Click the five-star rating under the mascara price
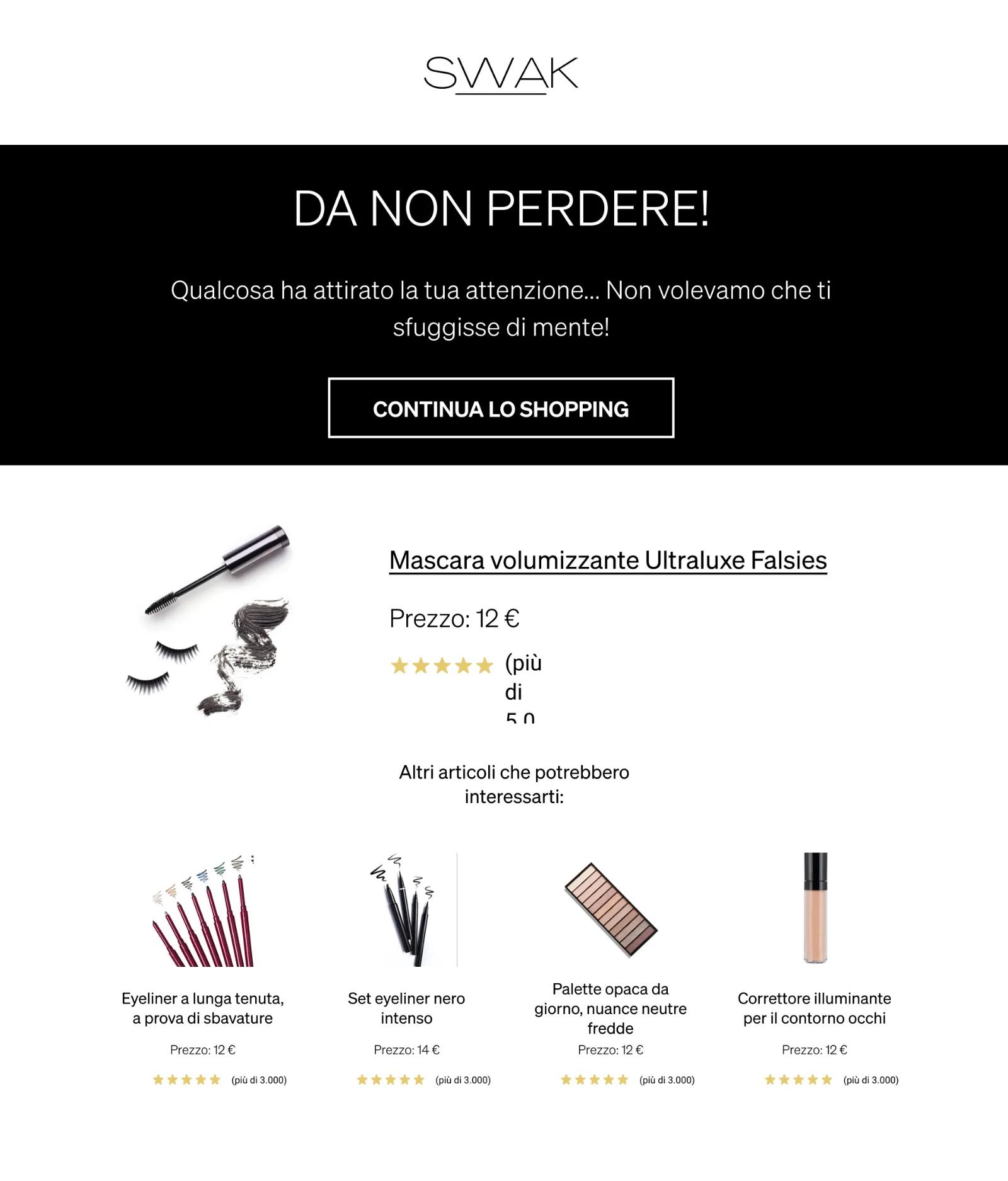 point(441,663)
